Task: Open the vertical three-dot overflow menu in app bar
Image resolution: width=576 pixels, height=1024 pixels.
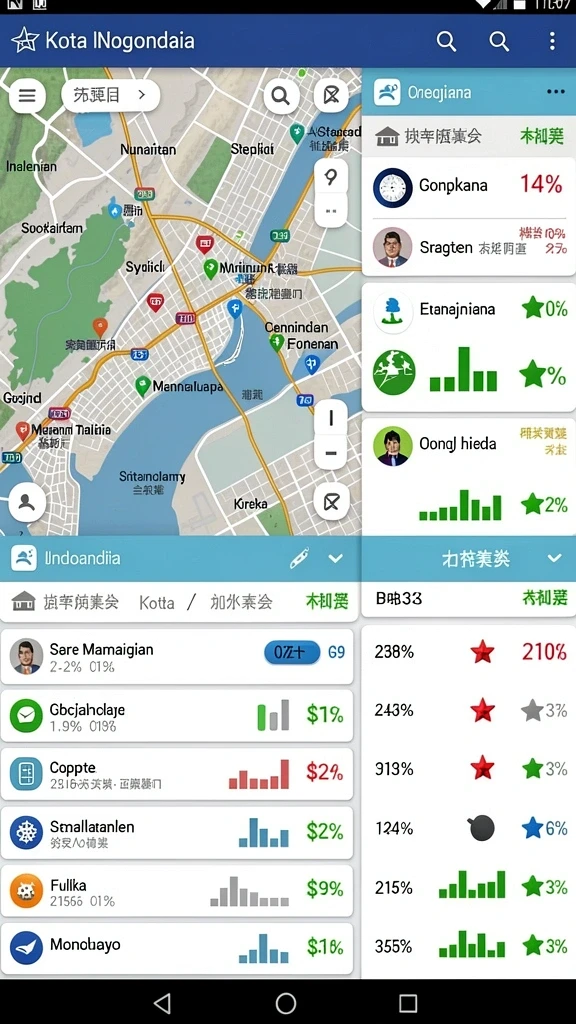Action: click(552, 41)
